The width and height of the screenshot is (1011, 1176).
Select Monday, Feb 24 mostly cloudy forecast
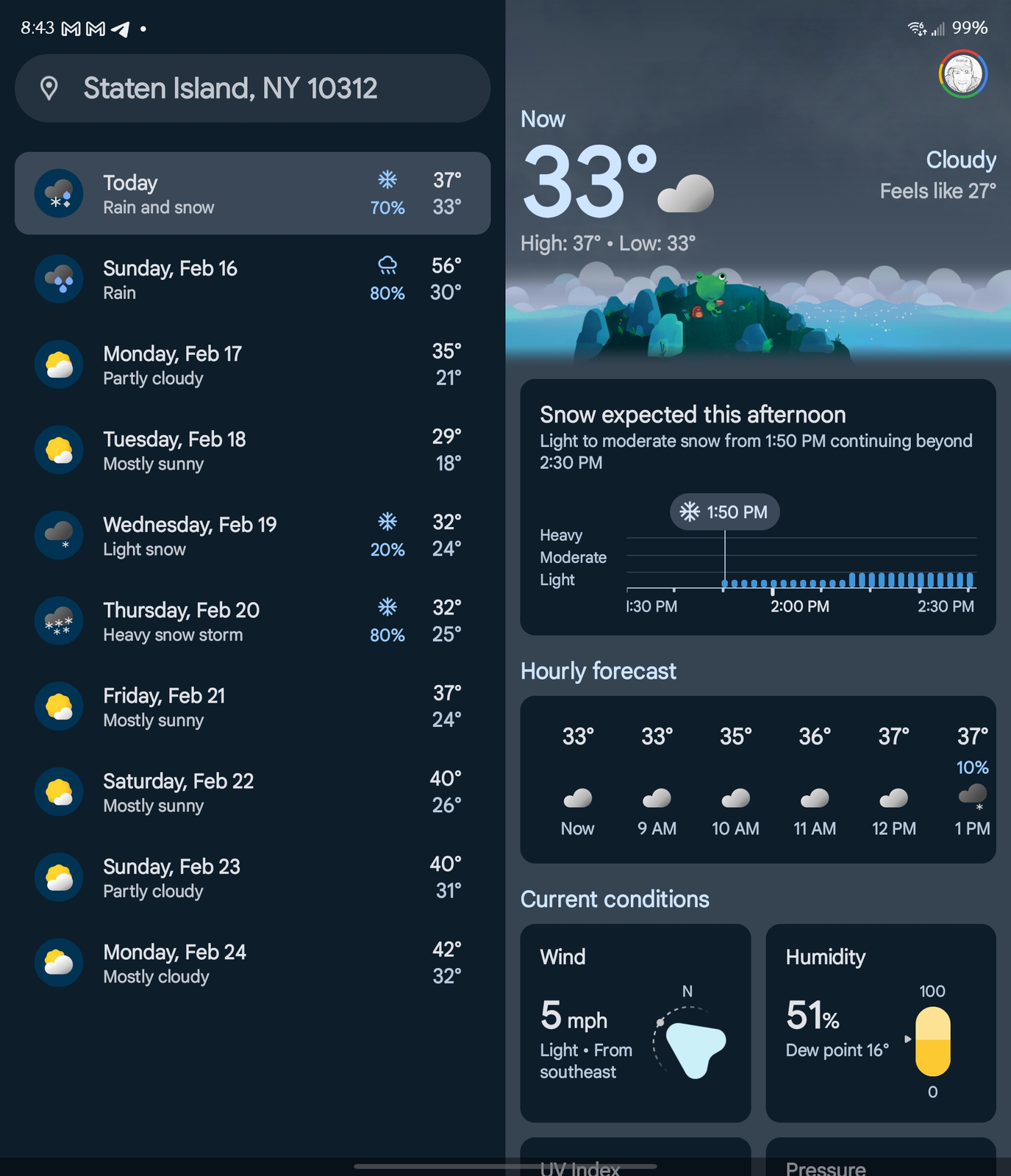[252, 963]
